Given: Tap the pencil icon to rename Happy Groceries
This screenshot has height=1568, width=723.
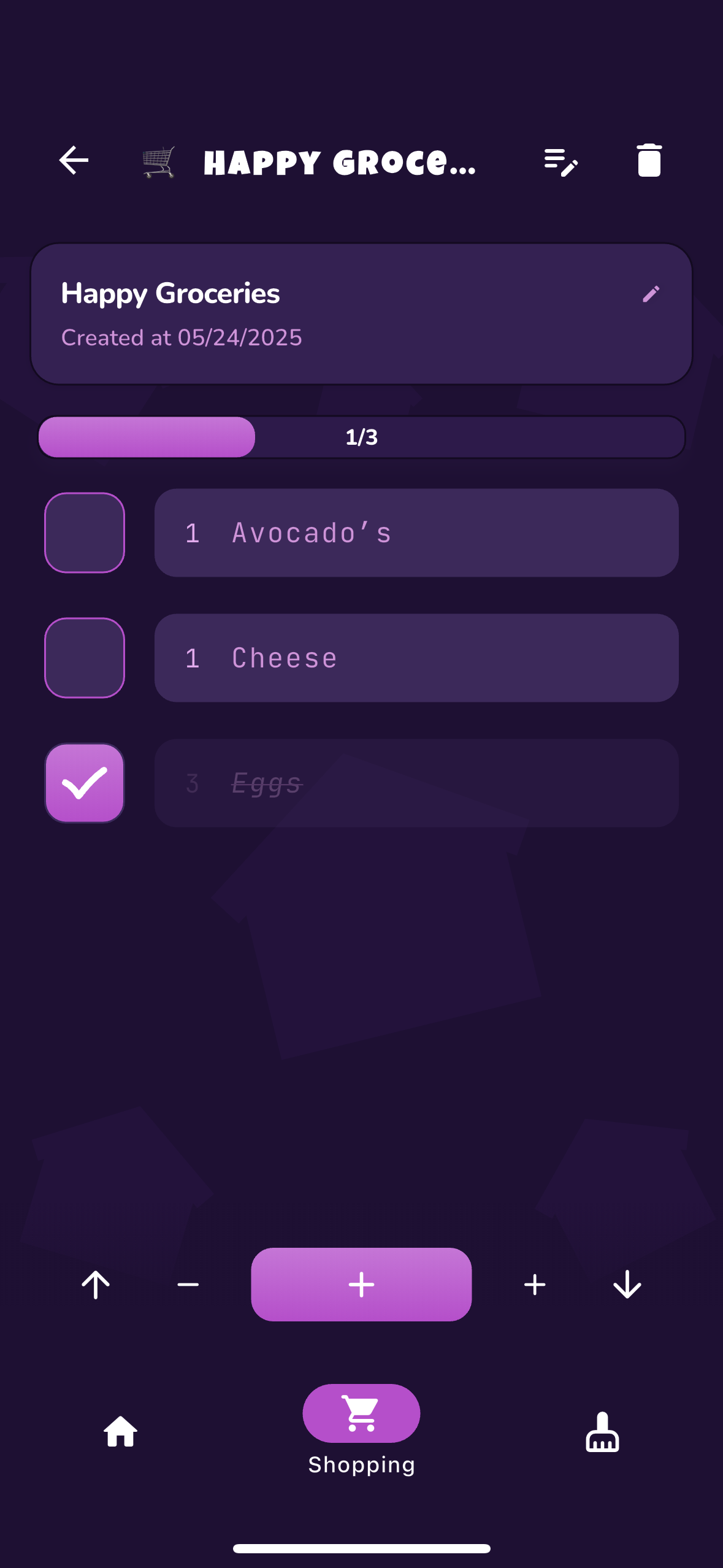Looking at the screenshot, I should pos(652,294).
